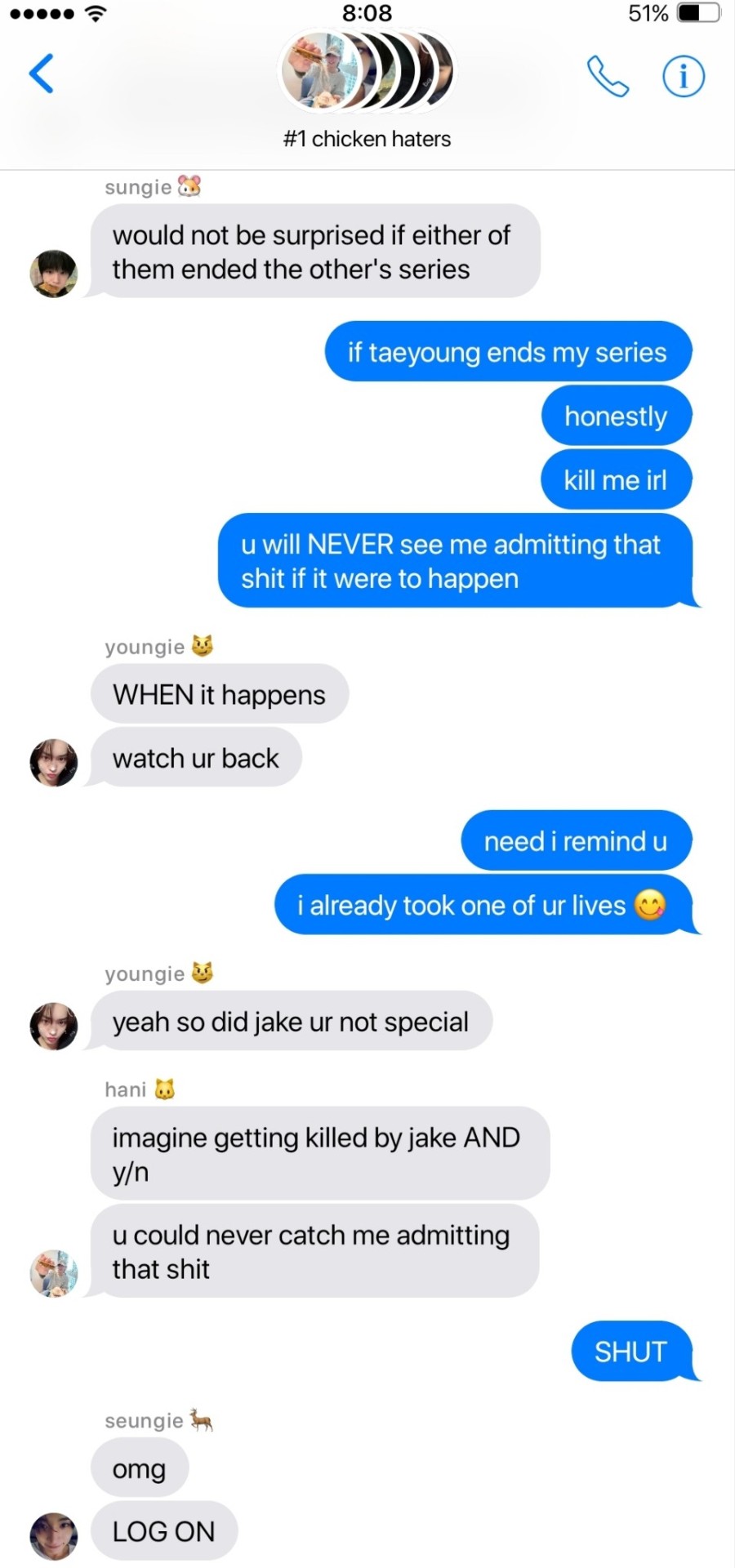Open the group avatars in the header
Image resolution: width=735 pixels, height=1568 pixels.
tap(367, 72)
